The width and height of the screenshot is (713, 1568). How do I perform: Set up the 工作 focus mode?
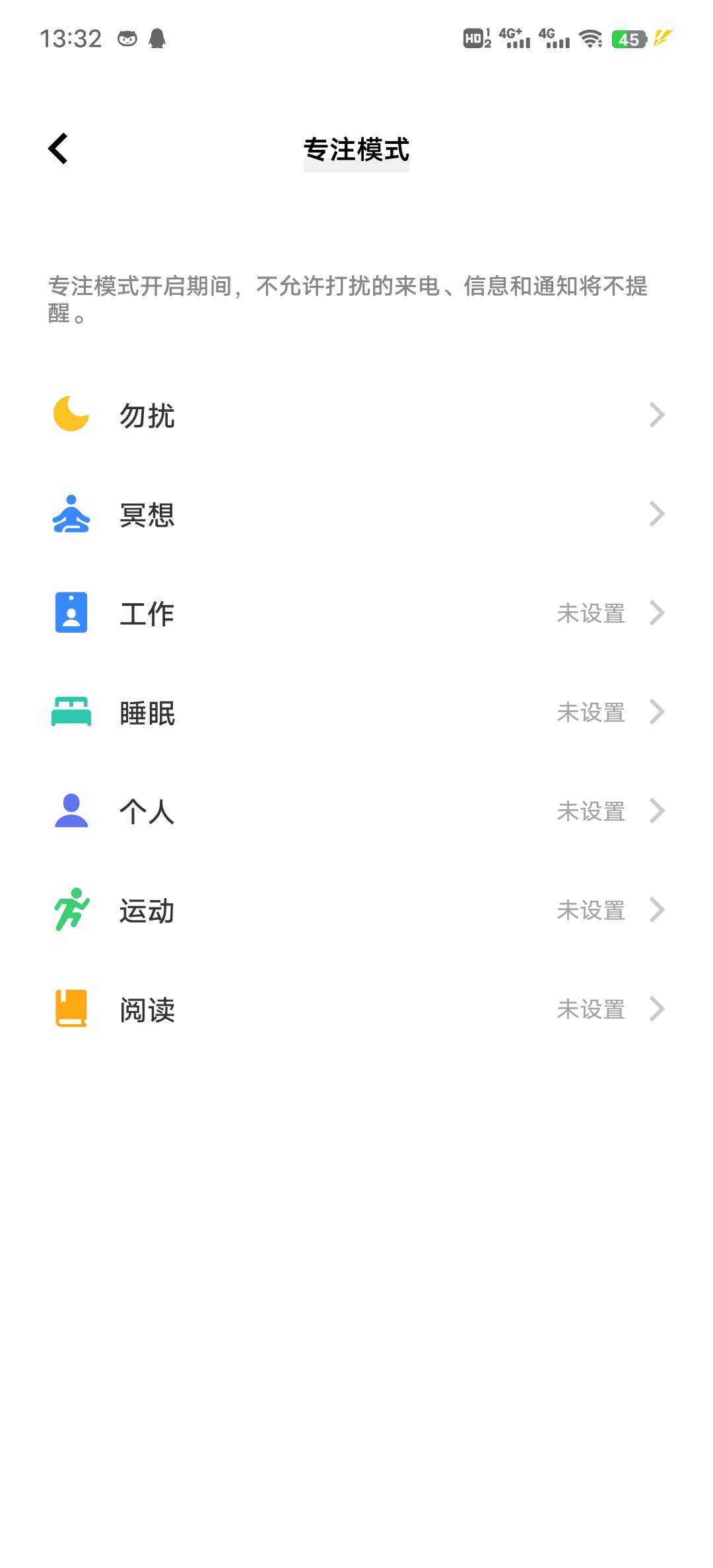pyautogui.click(x=356, y=613)
